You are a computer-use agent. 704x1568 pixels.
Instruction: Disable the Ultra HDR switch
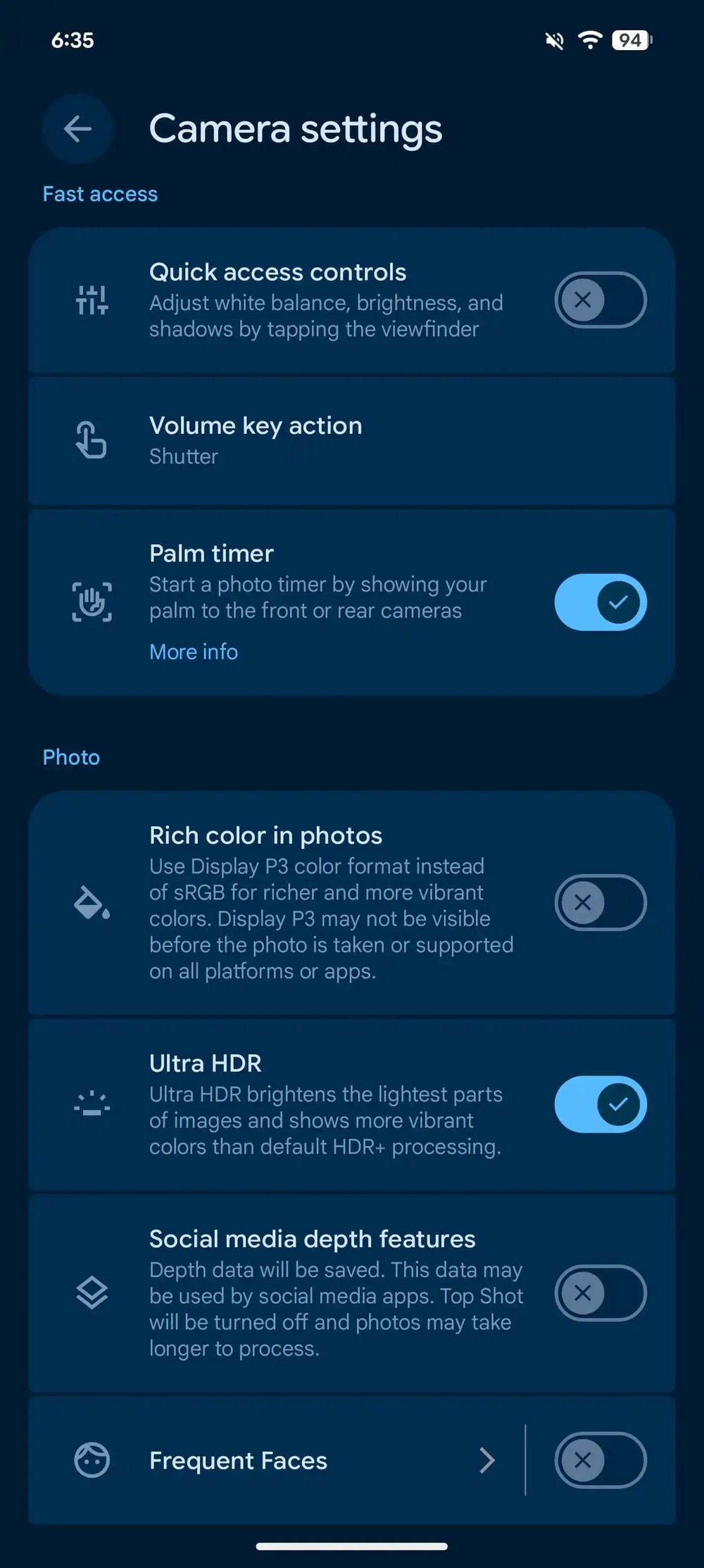click(600, 1105)
